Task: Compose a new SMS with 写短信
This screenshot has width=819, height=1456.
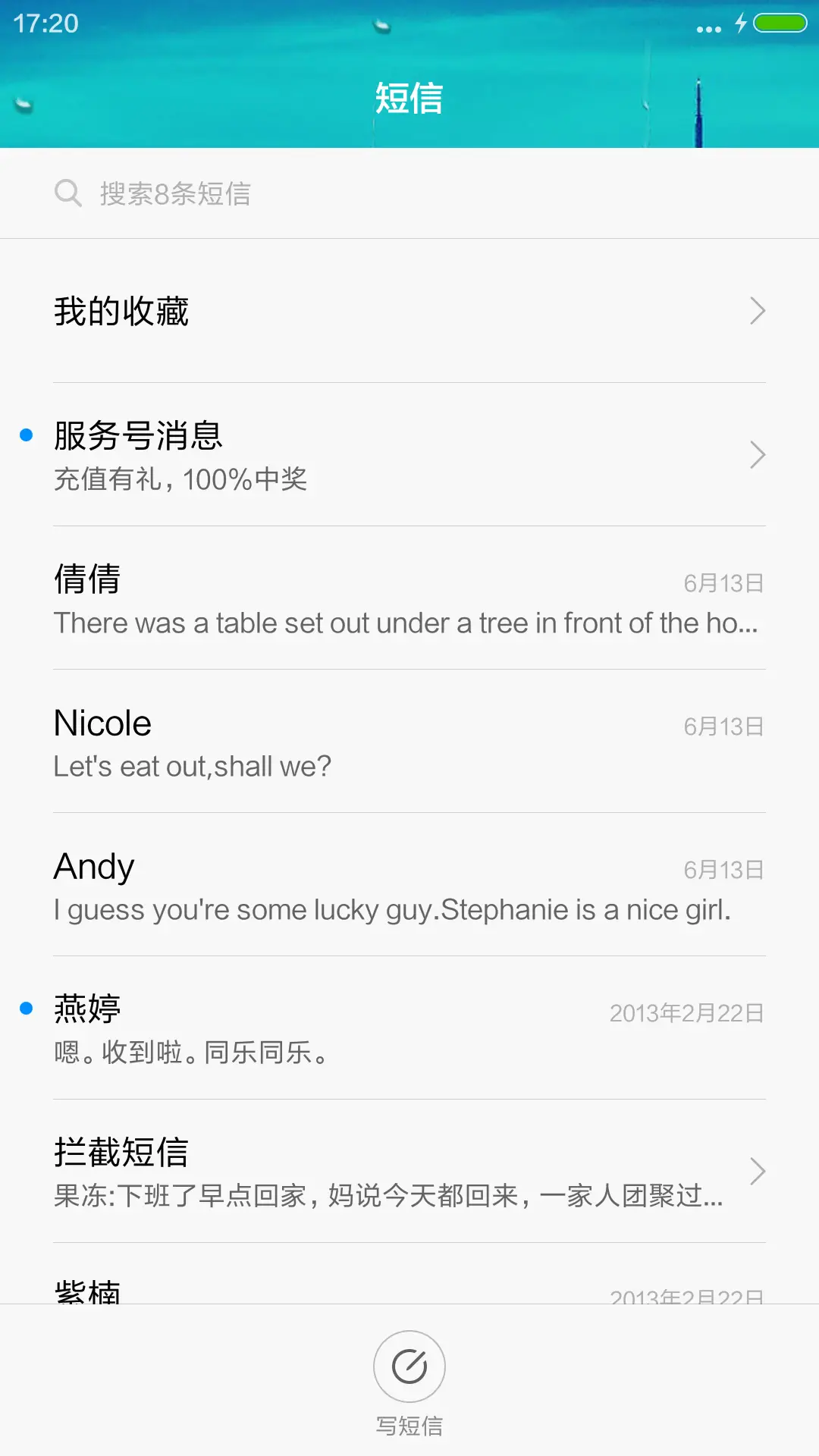Action: click(409, 1367)
